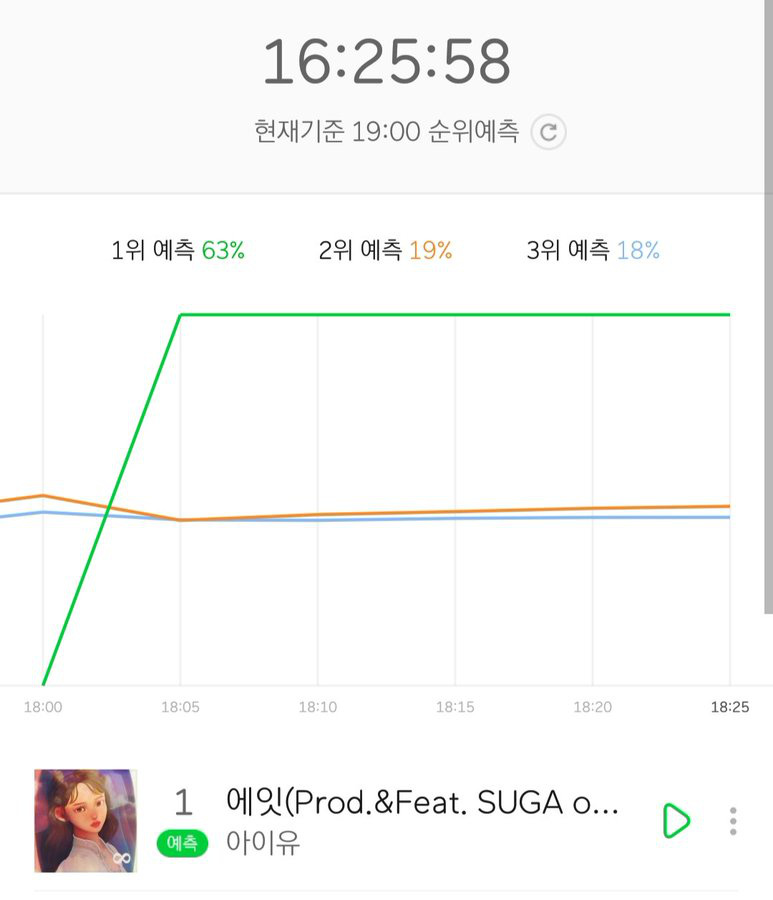Viewport: 773px width, 900px height.
Task: Open the 에잇 album cover thumbnail
Action: [85, 820]
